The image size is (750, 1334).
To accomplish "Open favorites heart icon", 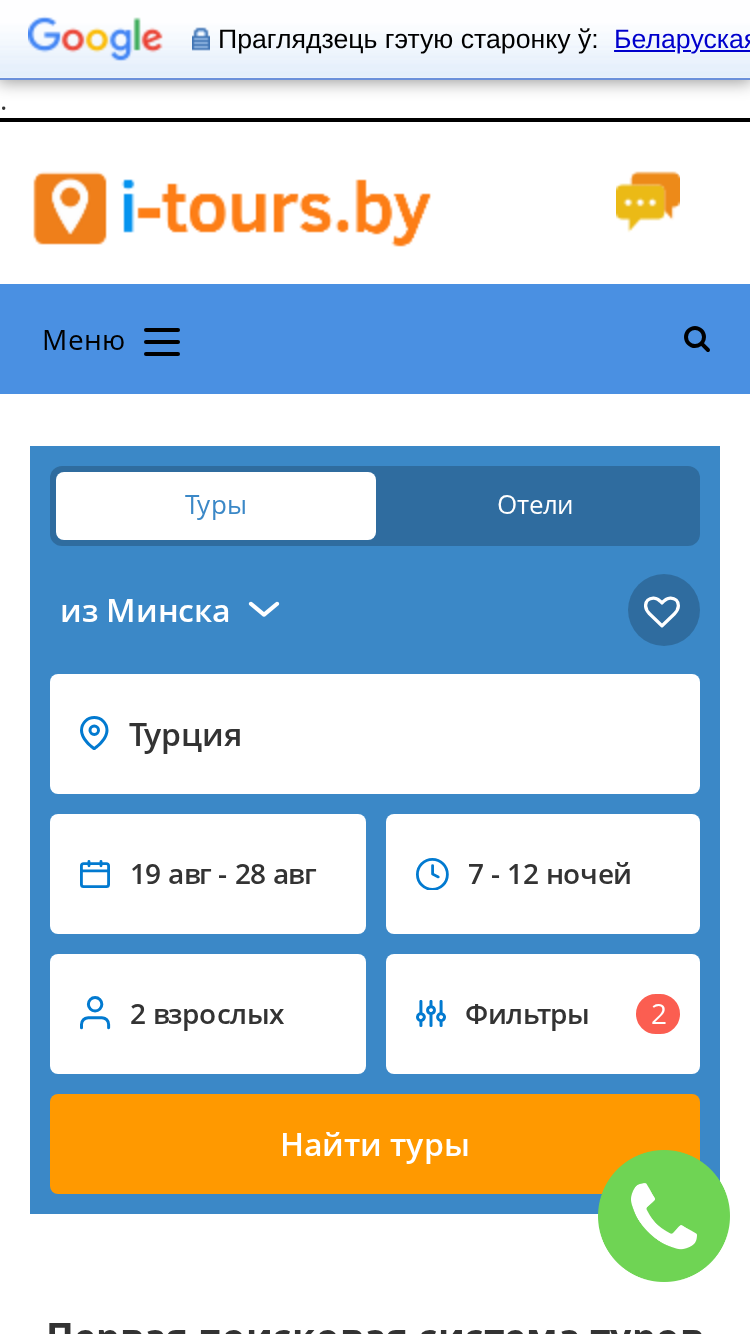I will pos(663,610).
